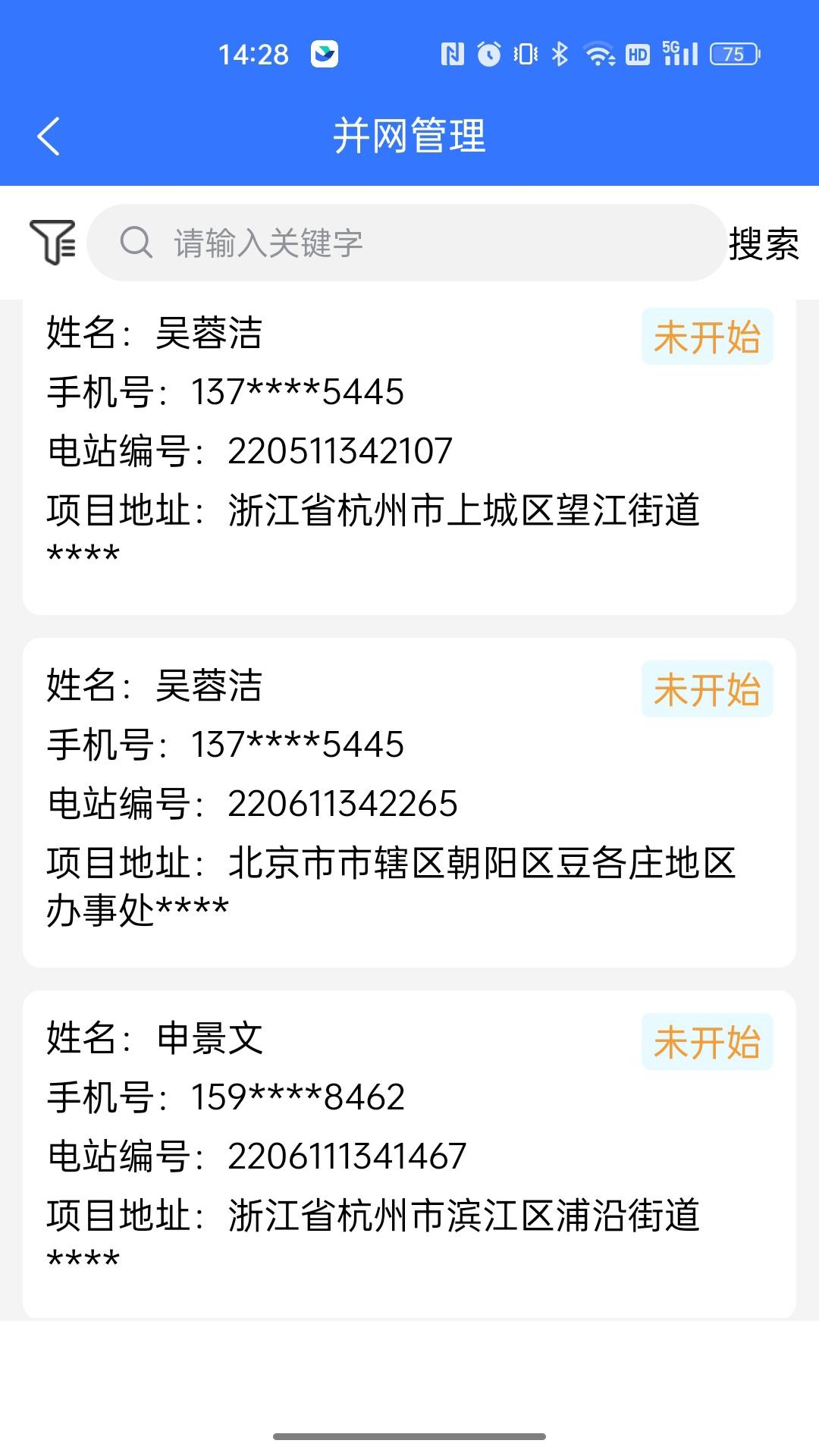Tap the 搜索 button
The image size is (819, 1456).
click(x=764, y=243)
